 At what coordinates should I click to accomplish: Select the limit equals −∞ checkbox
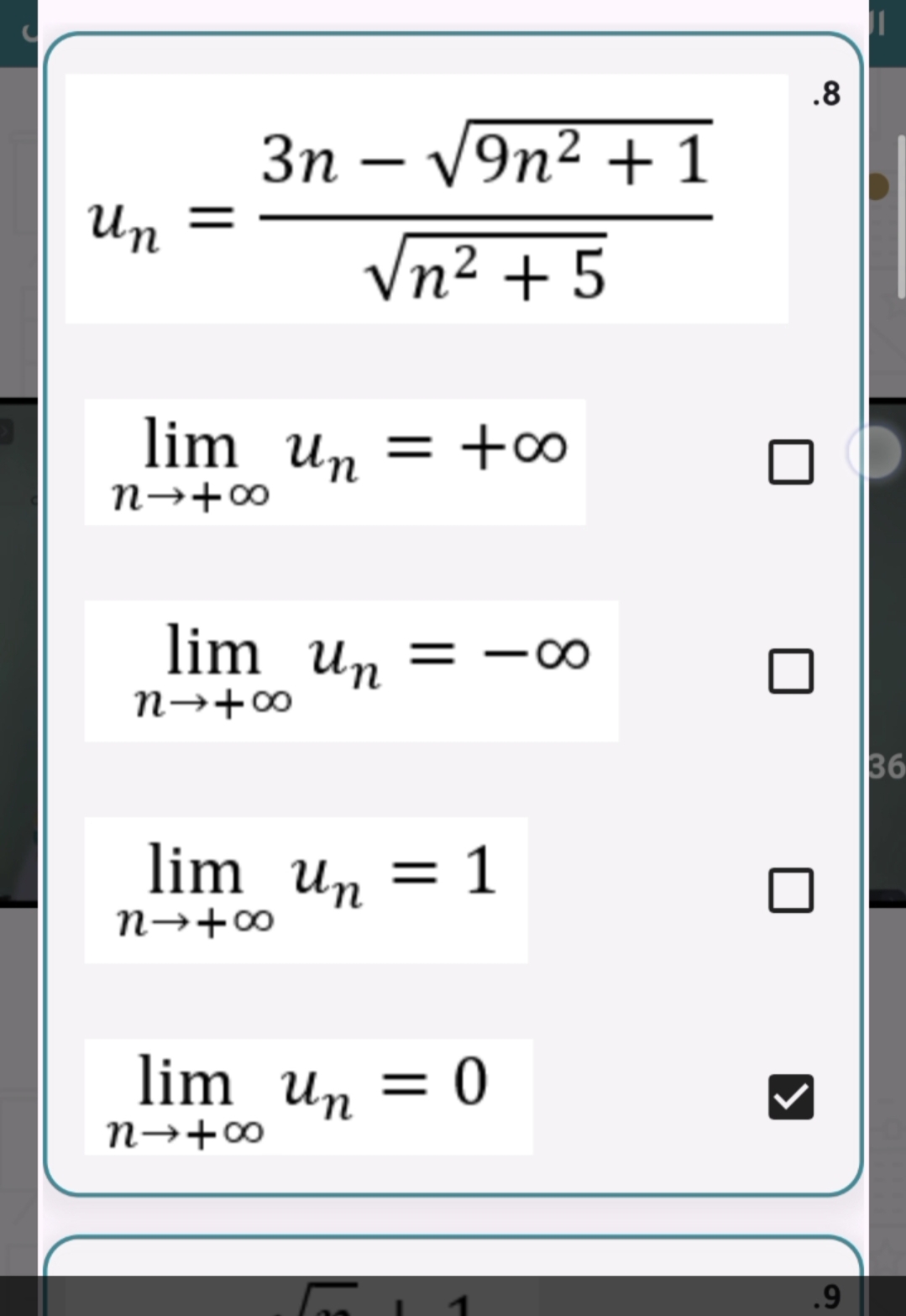click(x=790, y=671)
